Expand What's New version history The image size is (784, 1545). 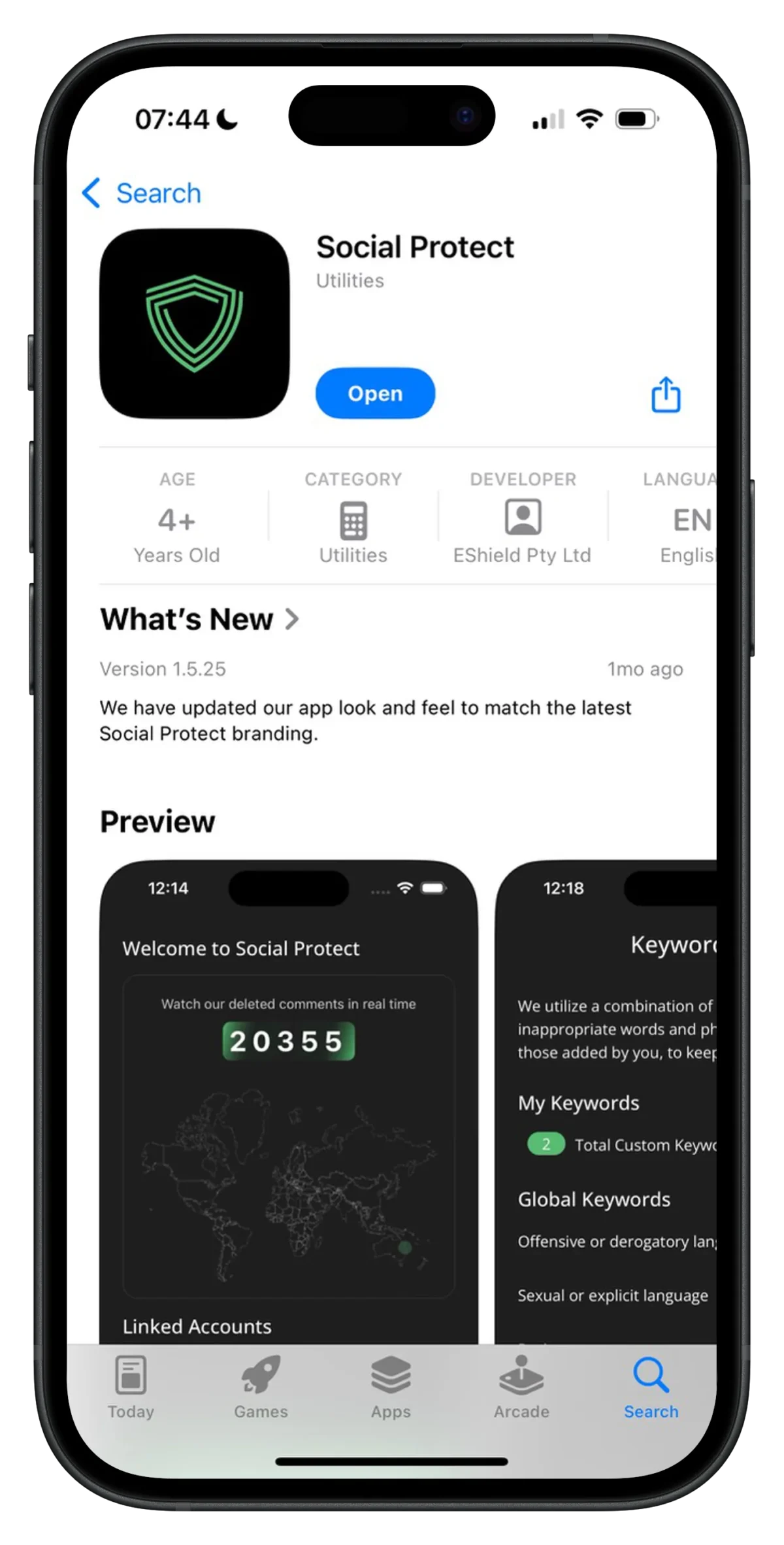(199, 619)
